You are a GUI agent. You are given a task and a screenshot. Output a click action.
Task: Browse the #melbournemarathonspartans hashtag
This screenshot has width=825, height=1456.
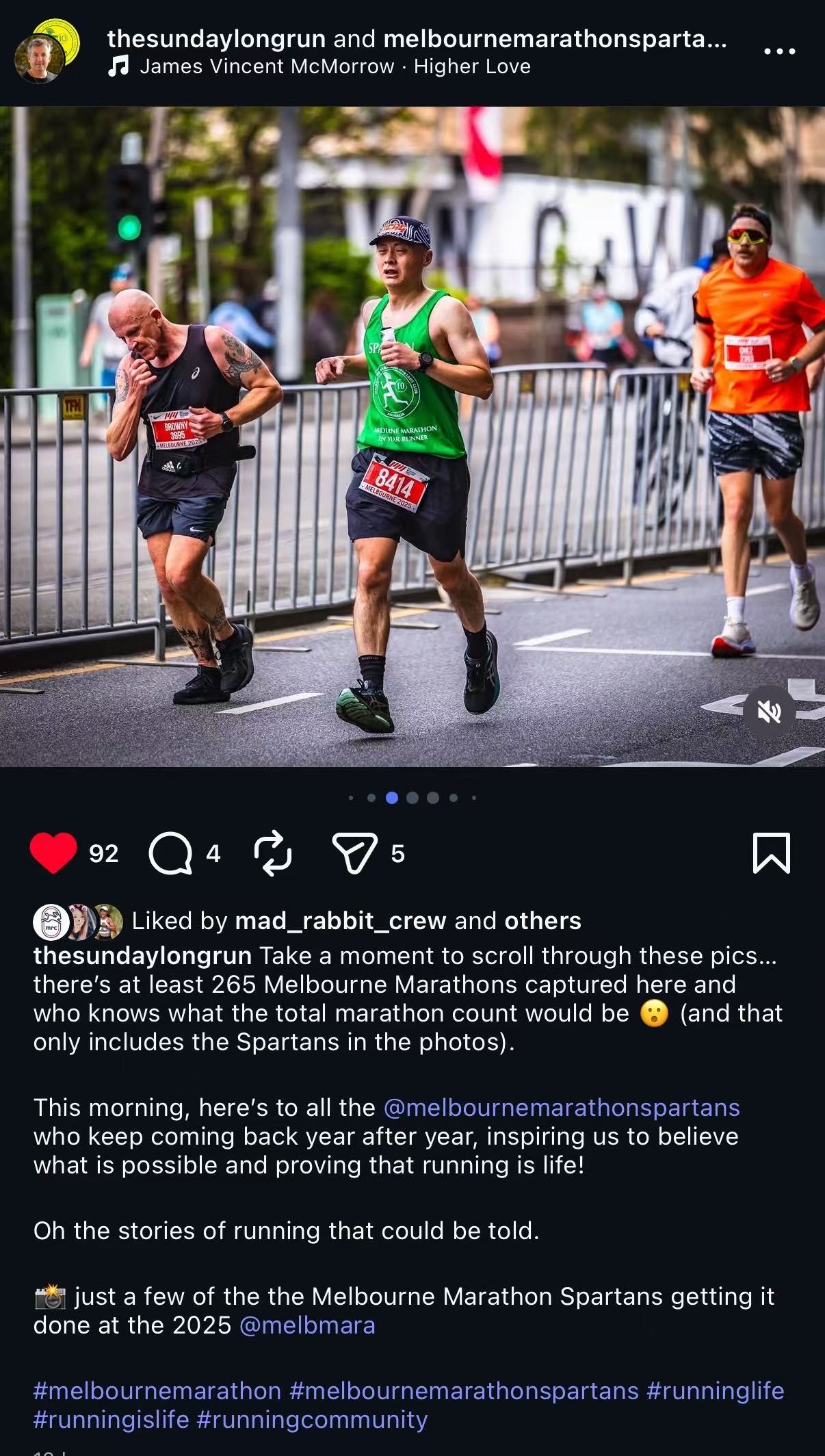464,1391
